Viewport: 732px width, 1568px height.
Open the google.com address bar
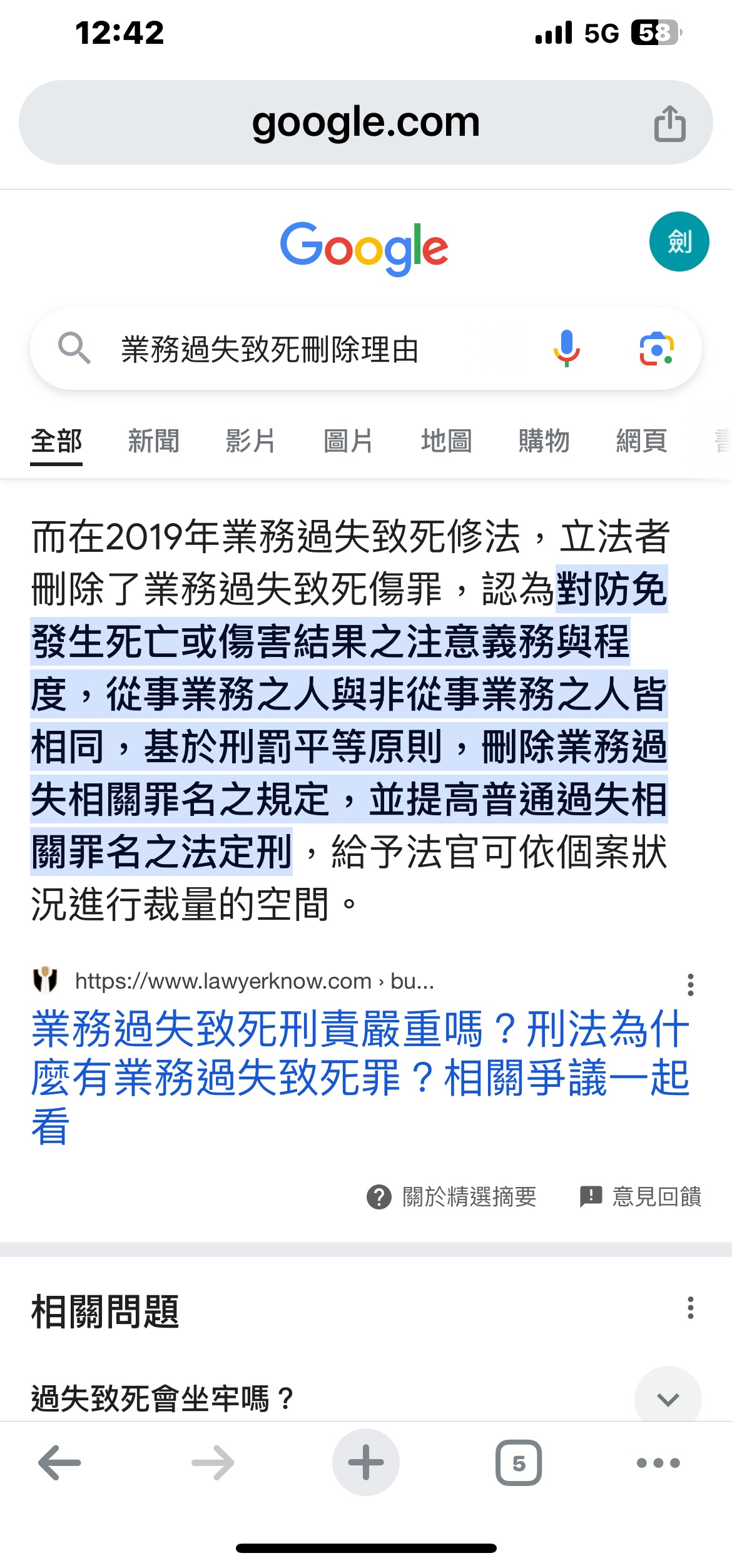[366, 122]
